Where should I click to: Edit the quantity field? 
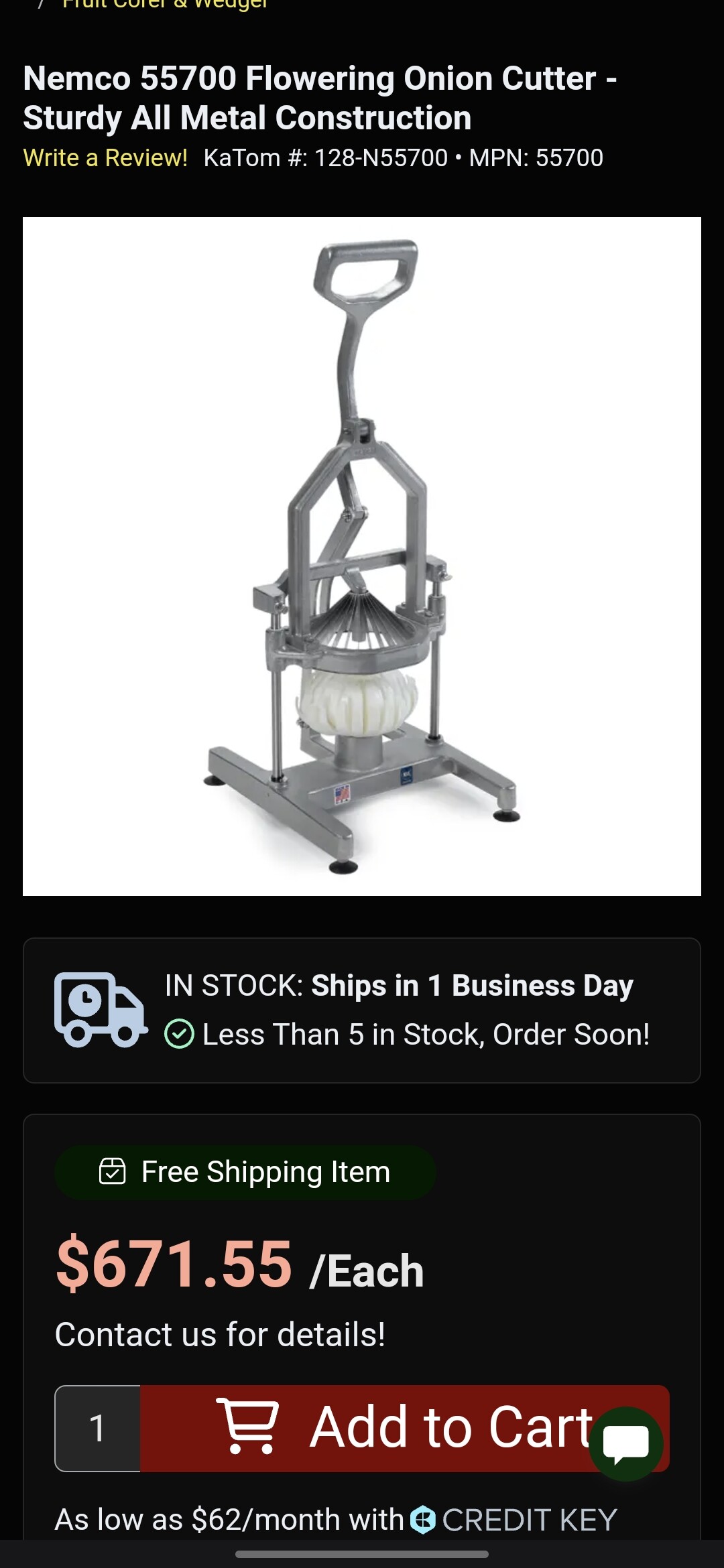point(98,1428)
